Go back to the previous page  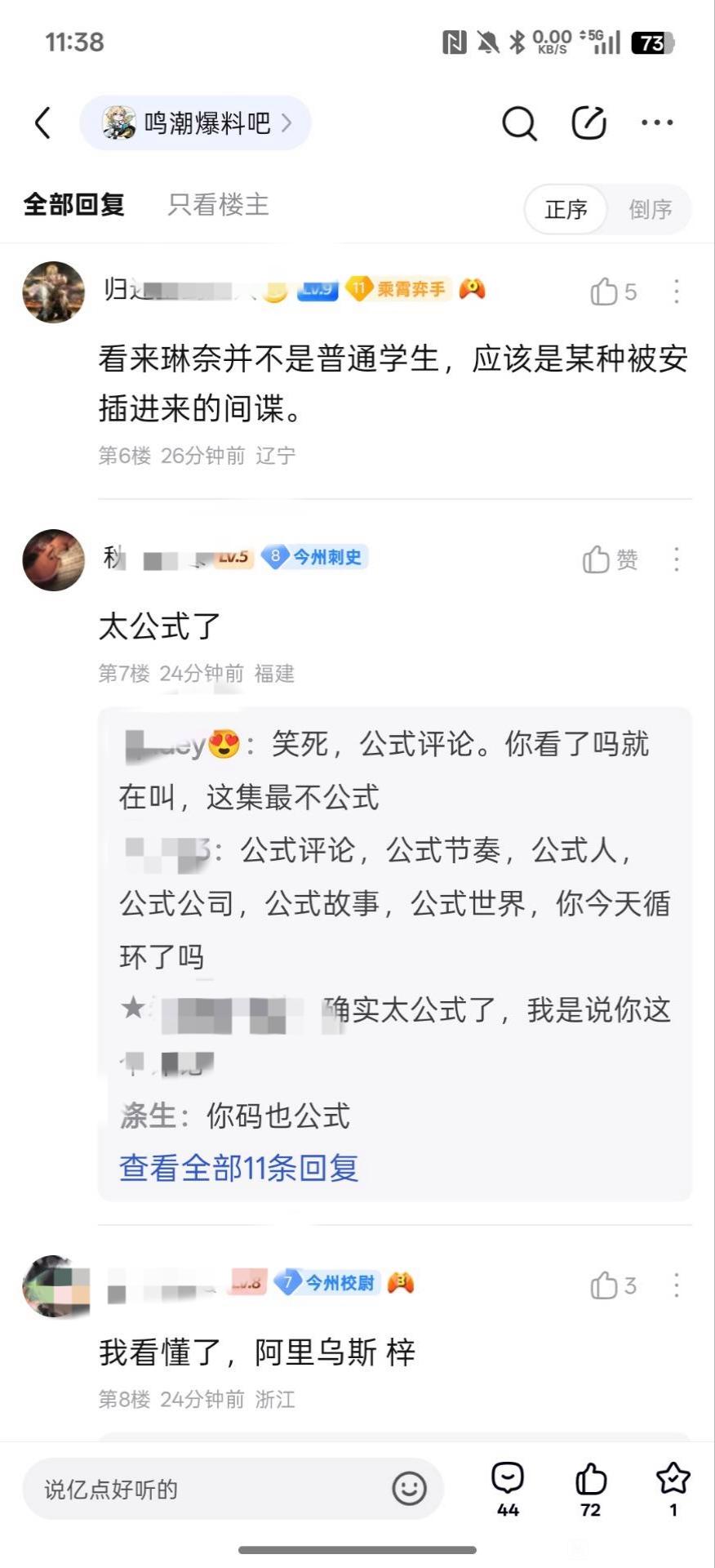click(x=43, y=123)
